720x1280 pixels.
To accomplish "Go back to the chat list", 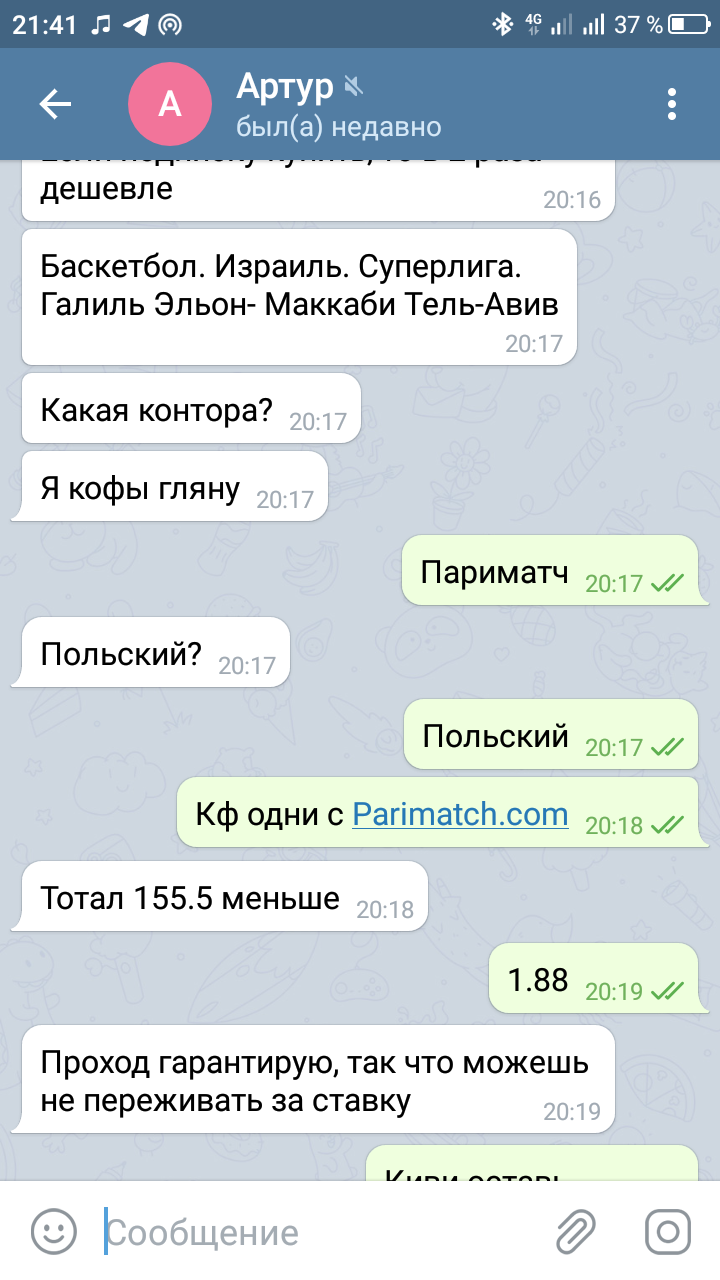I will pos(55,104).
